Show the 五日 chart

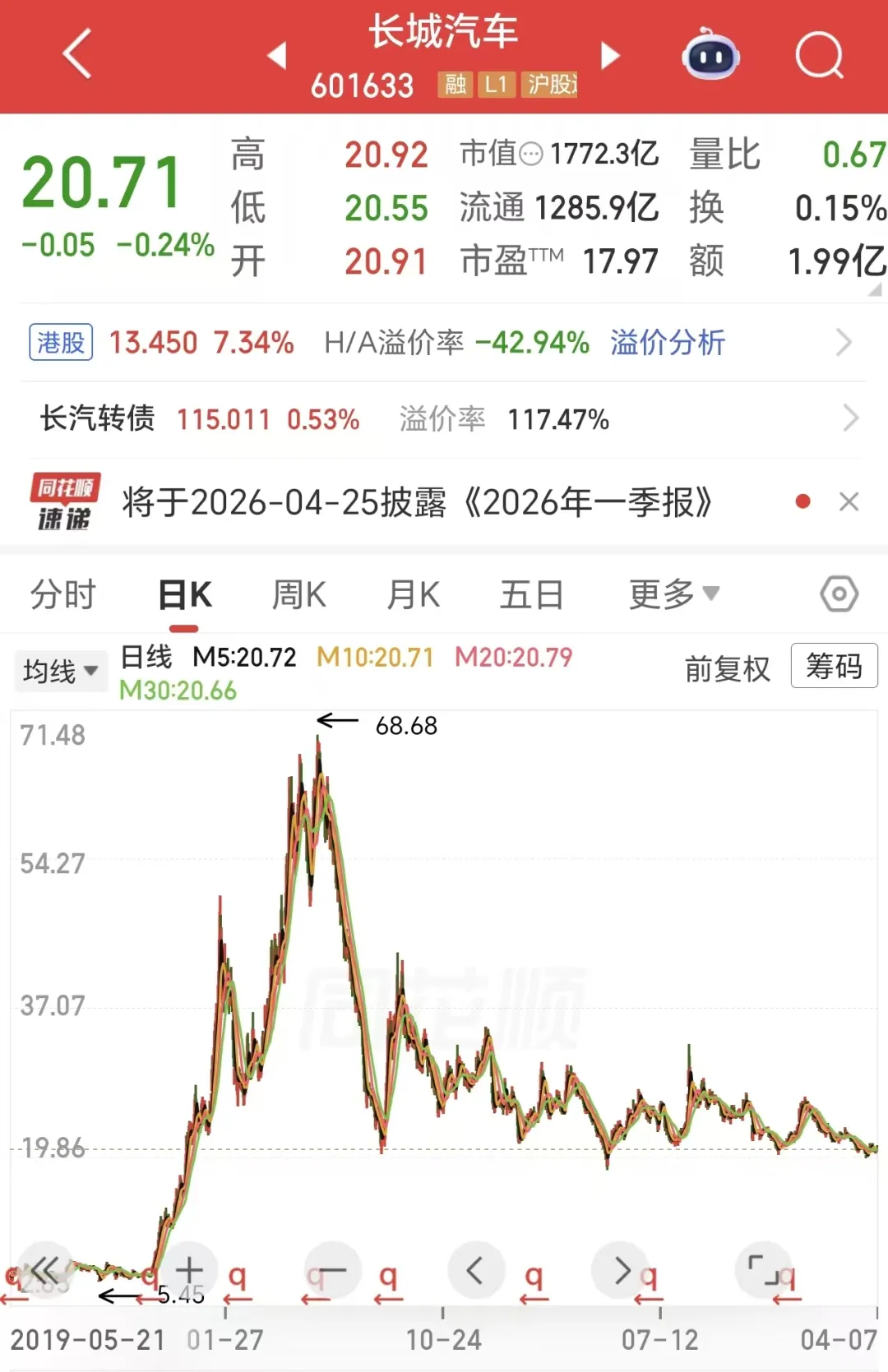pos(531,594)
